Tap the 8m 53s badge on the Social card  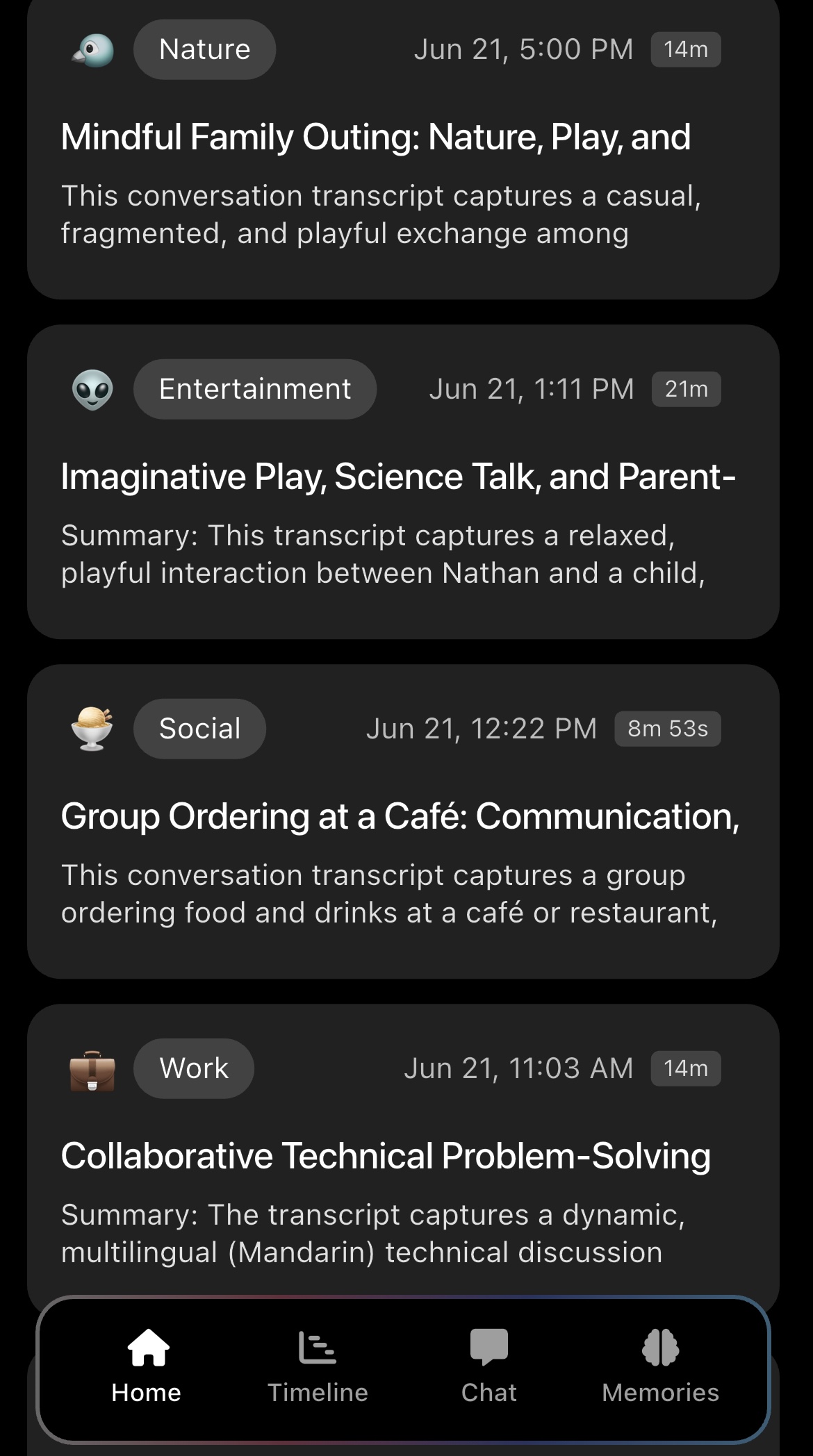pos(668,728)
